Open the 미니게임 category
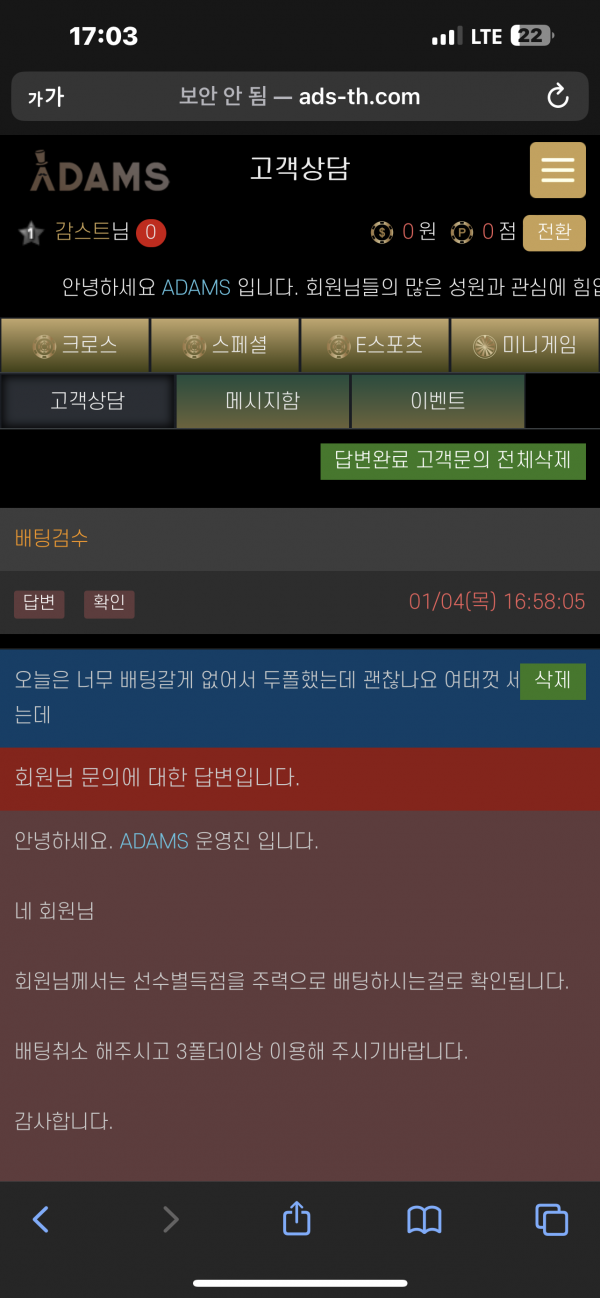Screen dimensions: 600x1298 coord(525,345)
